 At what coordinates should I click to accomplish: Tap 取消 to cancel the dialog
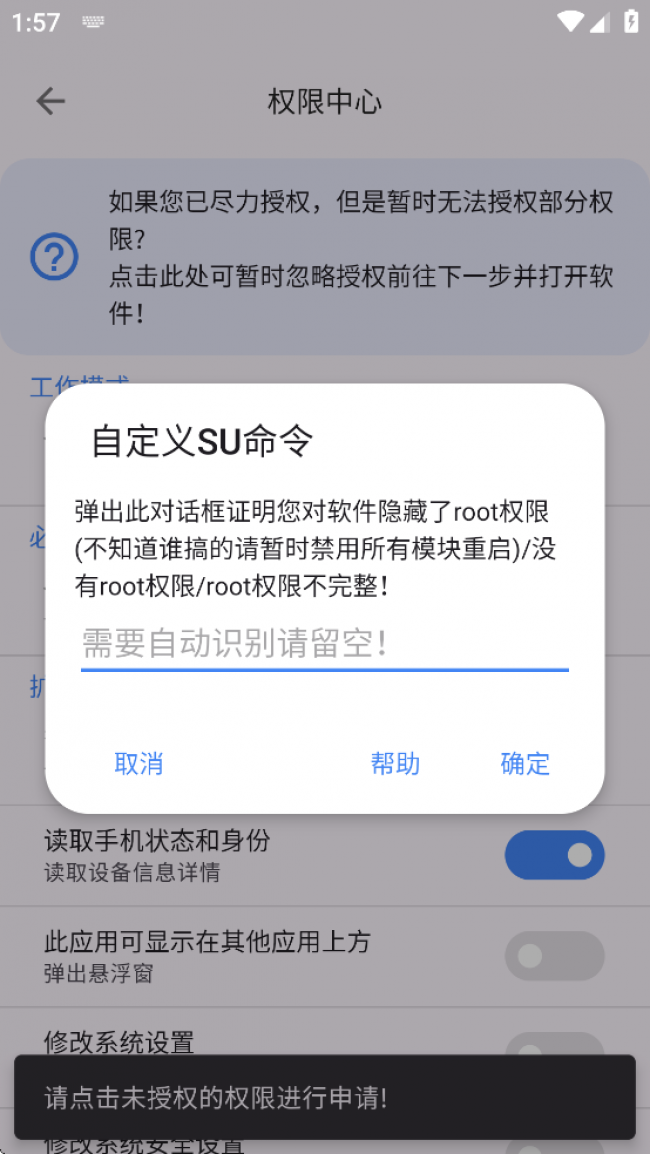coord(139,764)
